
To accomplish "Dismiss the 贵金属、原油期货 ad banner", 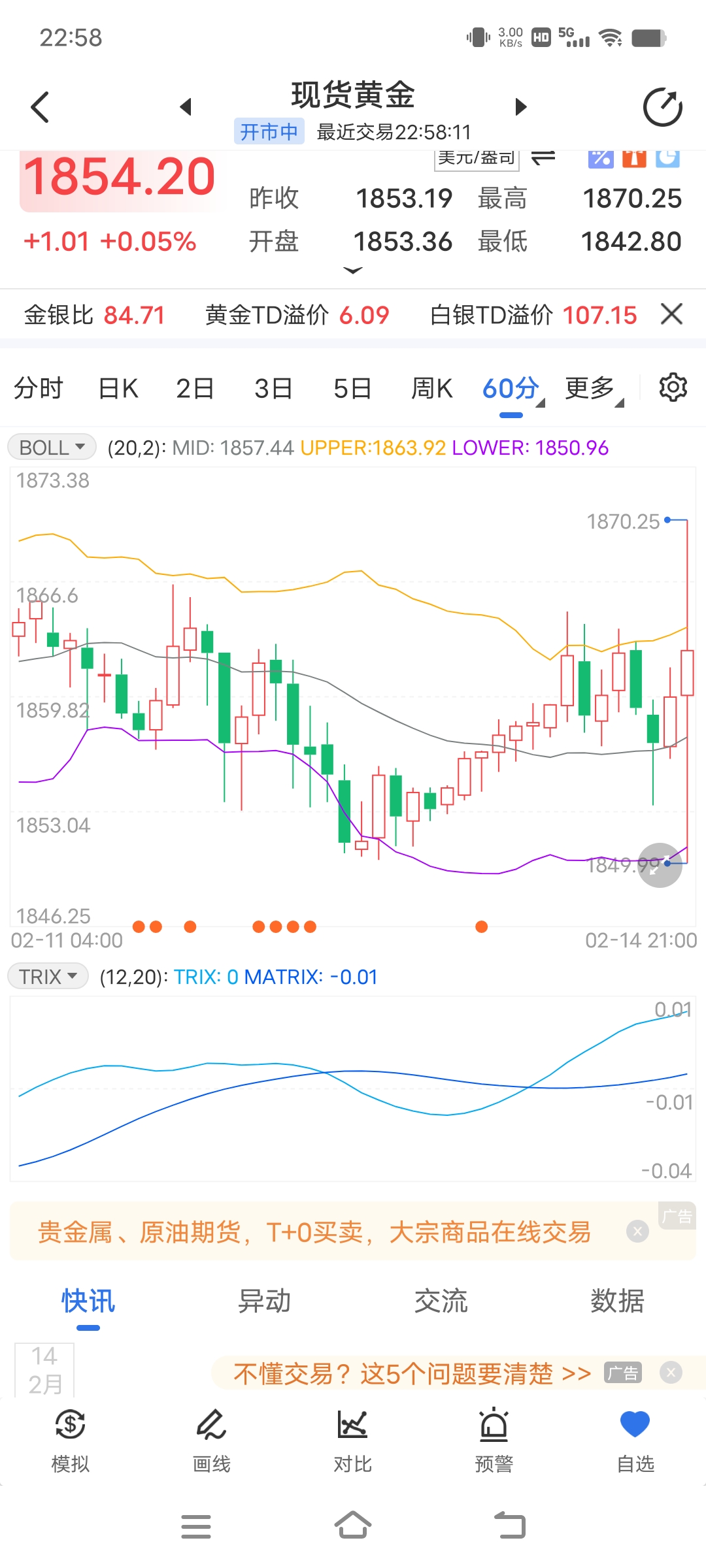I will [637, 1232].
